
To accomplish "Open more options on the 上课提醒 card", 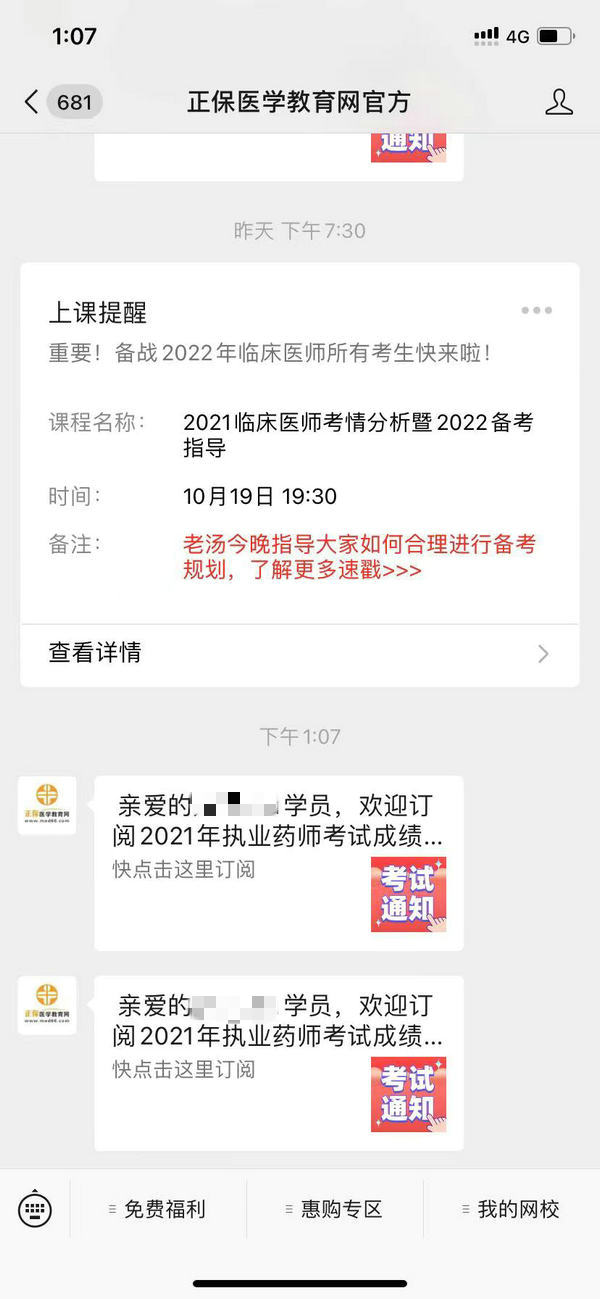I will click(536, 311).
